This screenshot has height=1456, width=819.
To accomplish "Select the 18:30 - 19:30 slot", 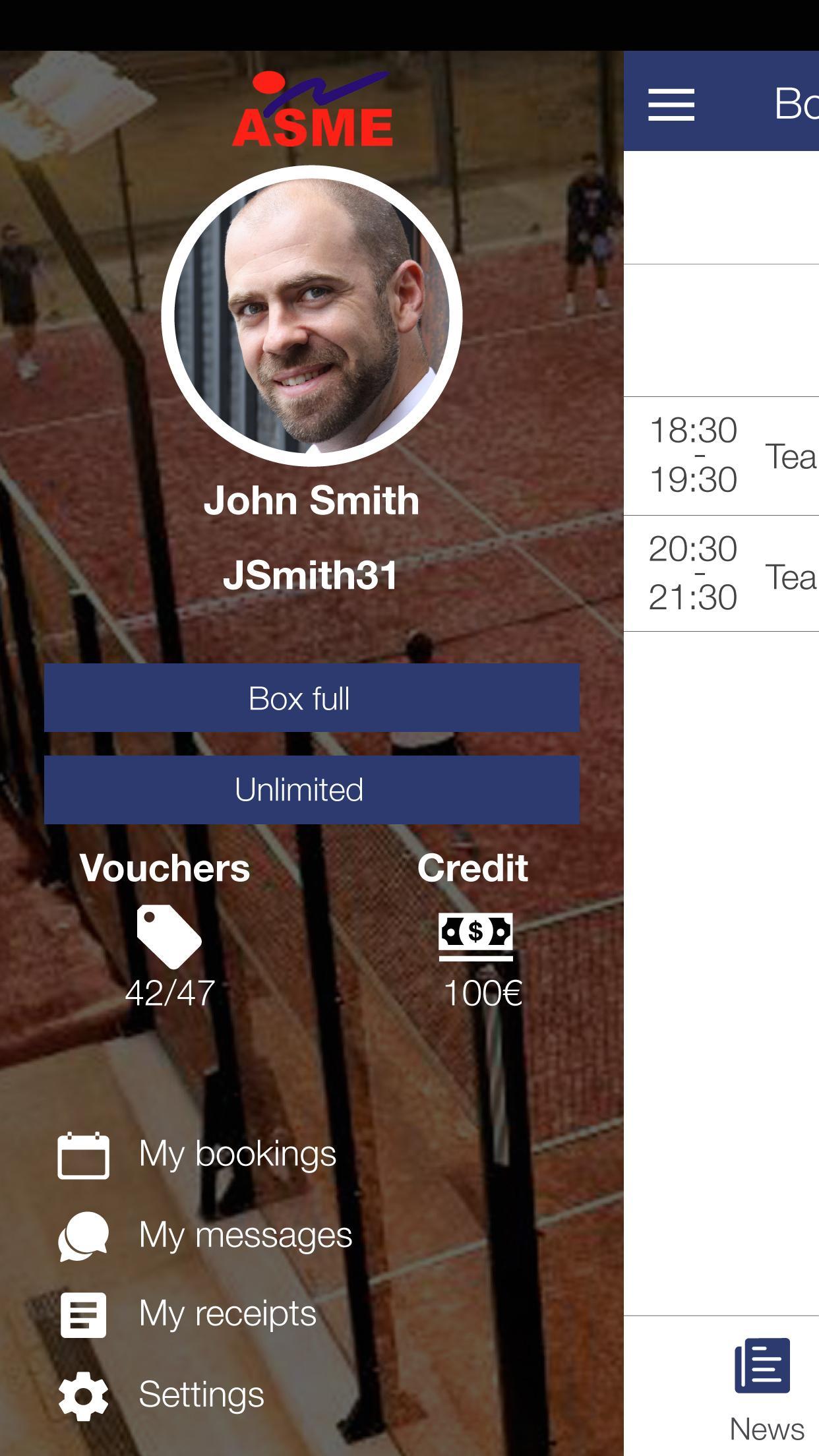I will tap(721, 456).
